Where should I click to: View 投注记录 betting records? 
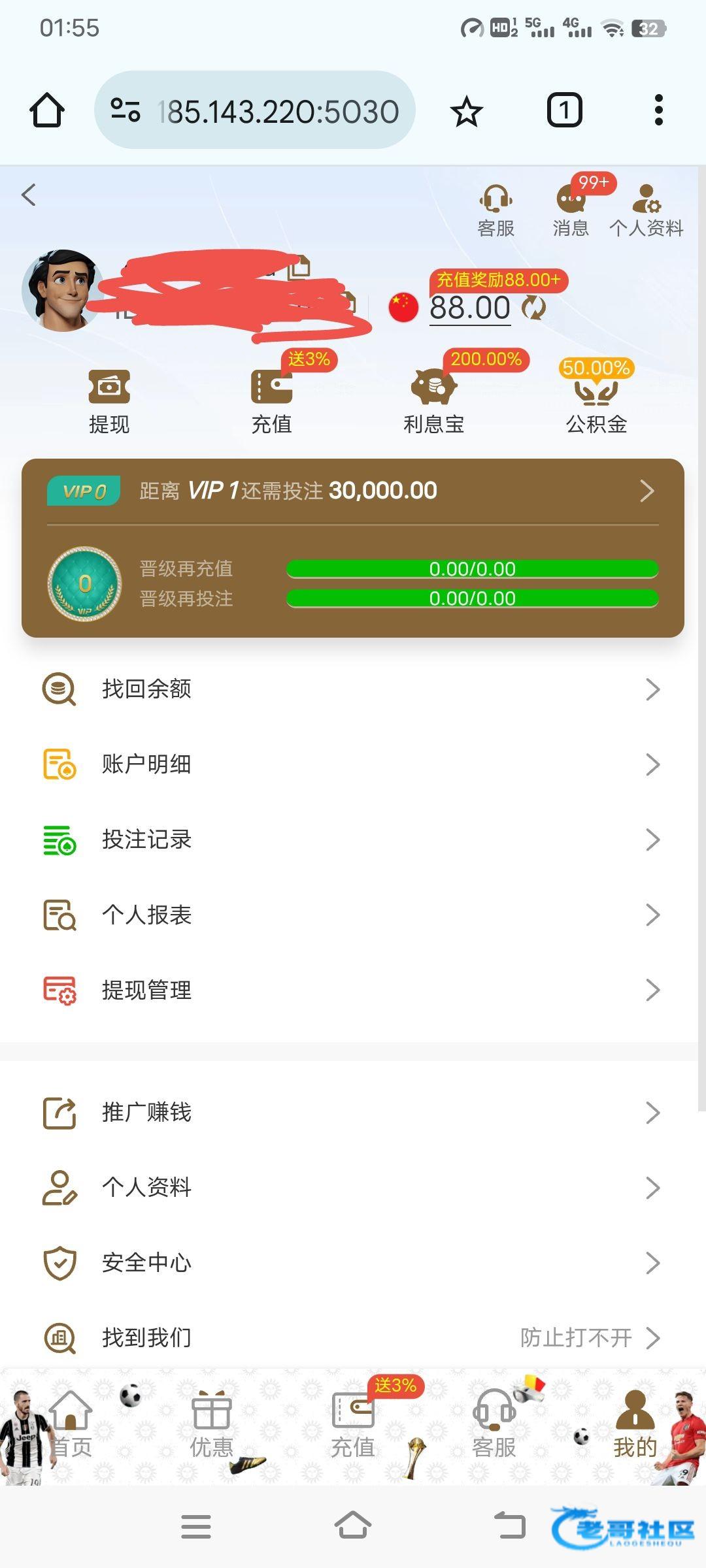tap(353, 840)
